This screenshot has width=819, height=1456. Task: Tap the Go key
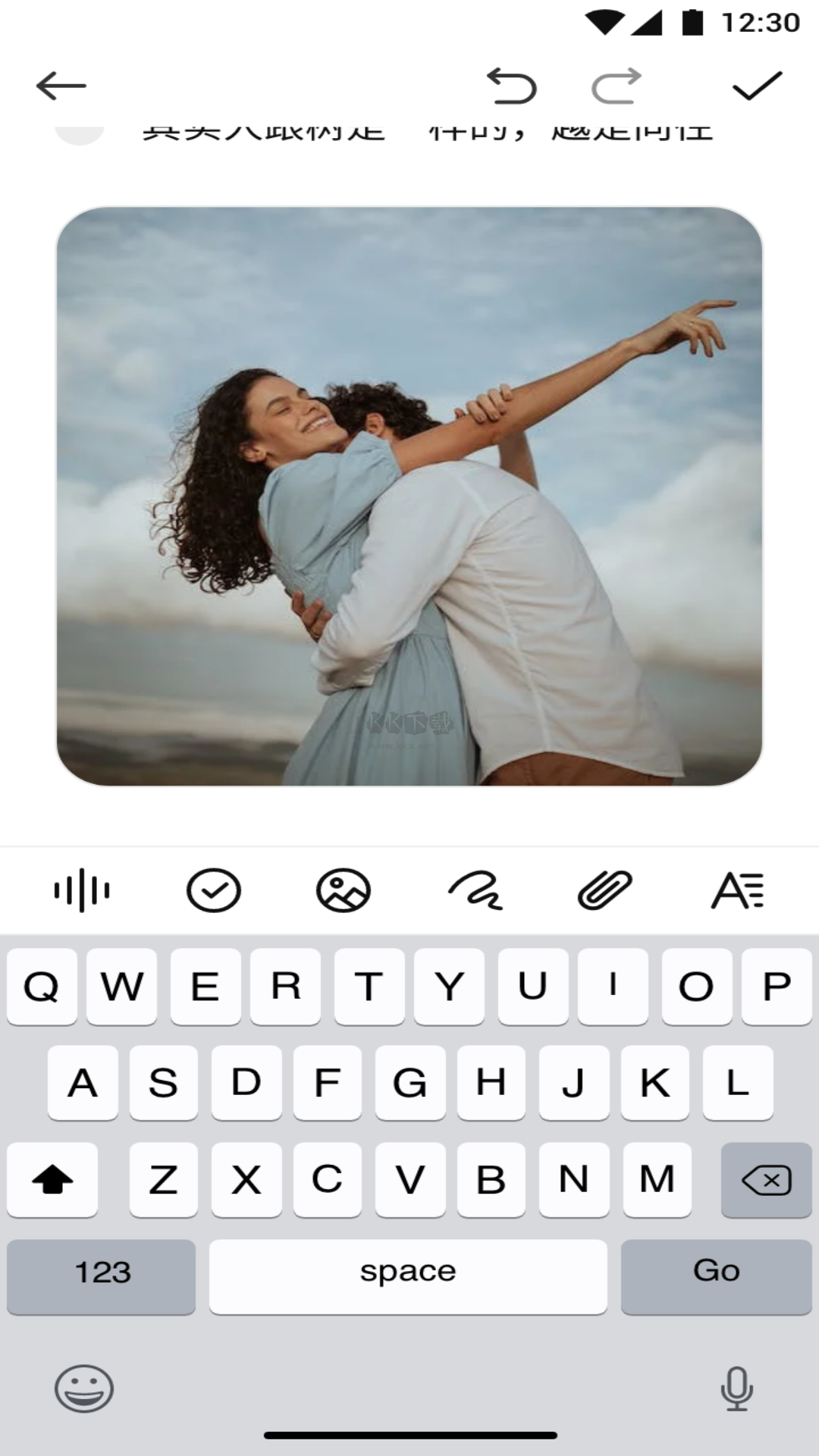[x=716, y=1272]
